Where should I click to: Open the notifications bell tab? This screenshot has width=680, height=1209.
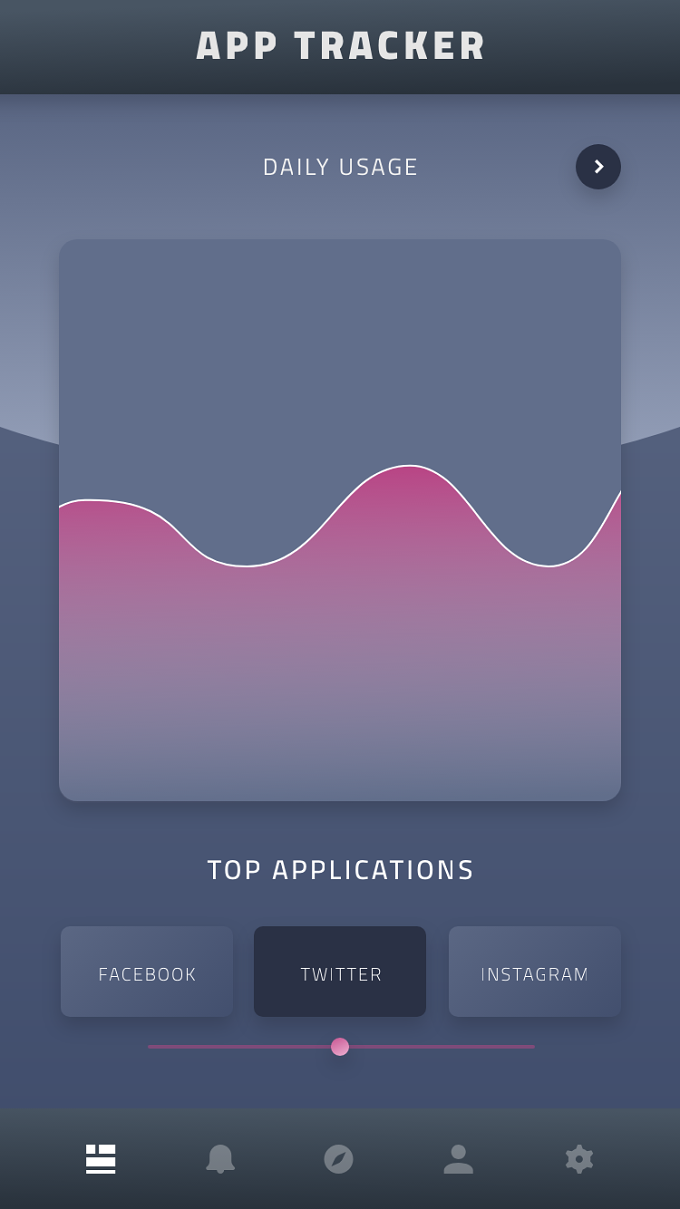pyautogui.click(x=220, y=1159)
